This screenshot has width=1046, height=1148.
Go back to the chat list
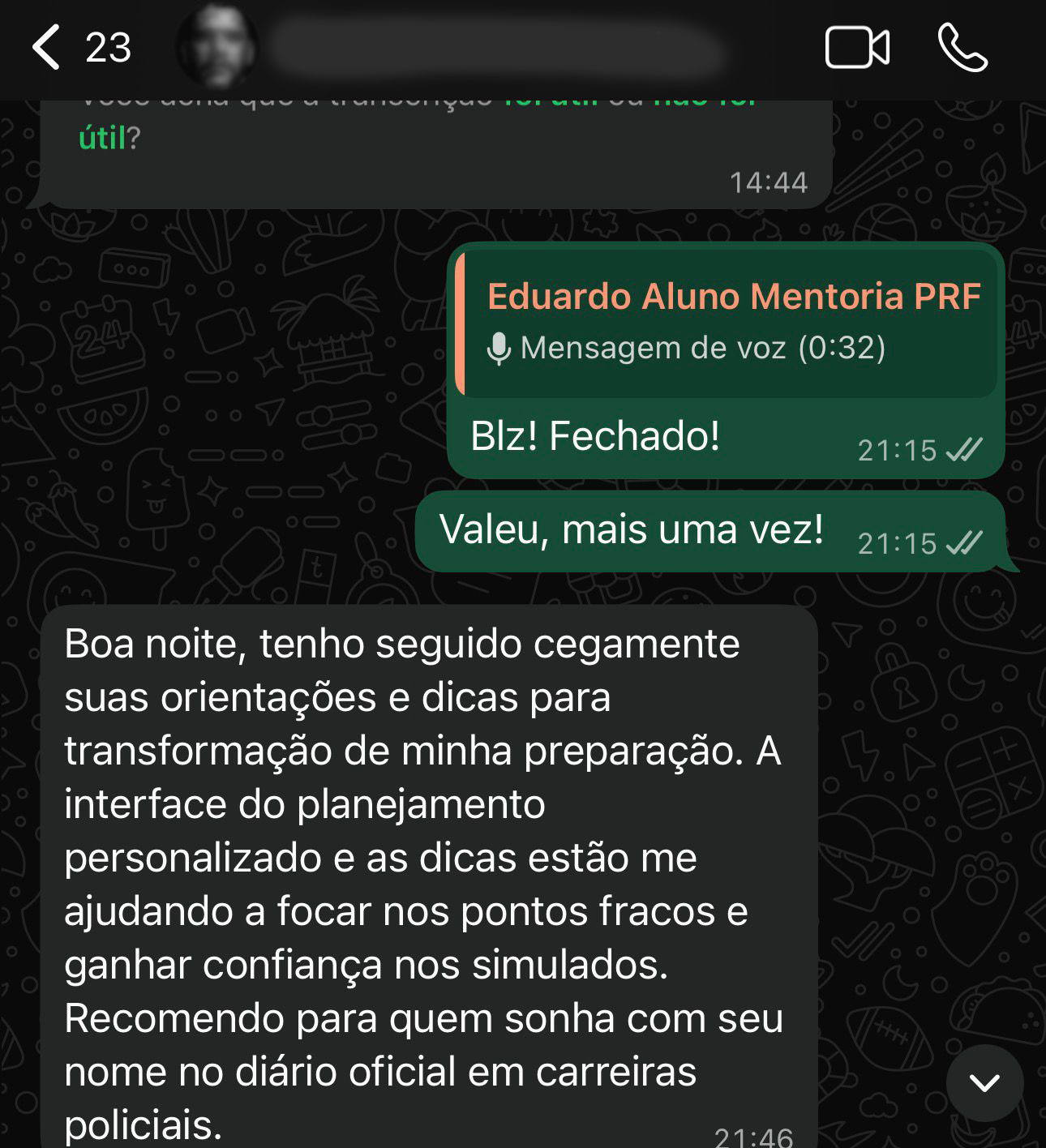tap(47, 47)
